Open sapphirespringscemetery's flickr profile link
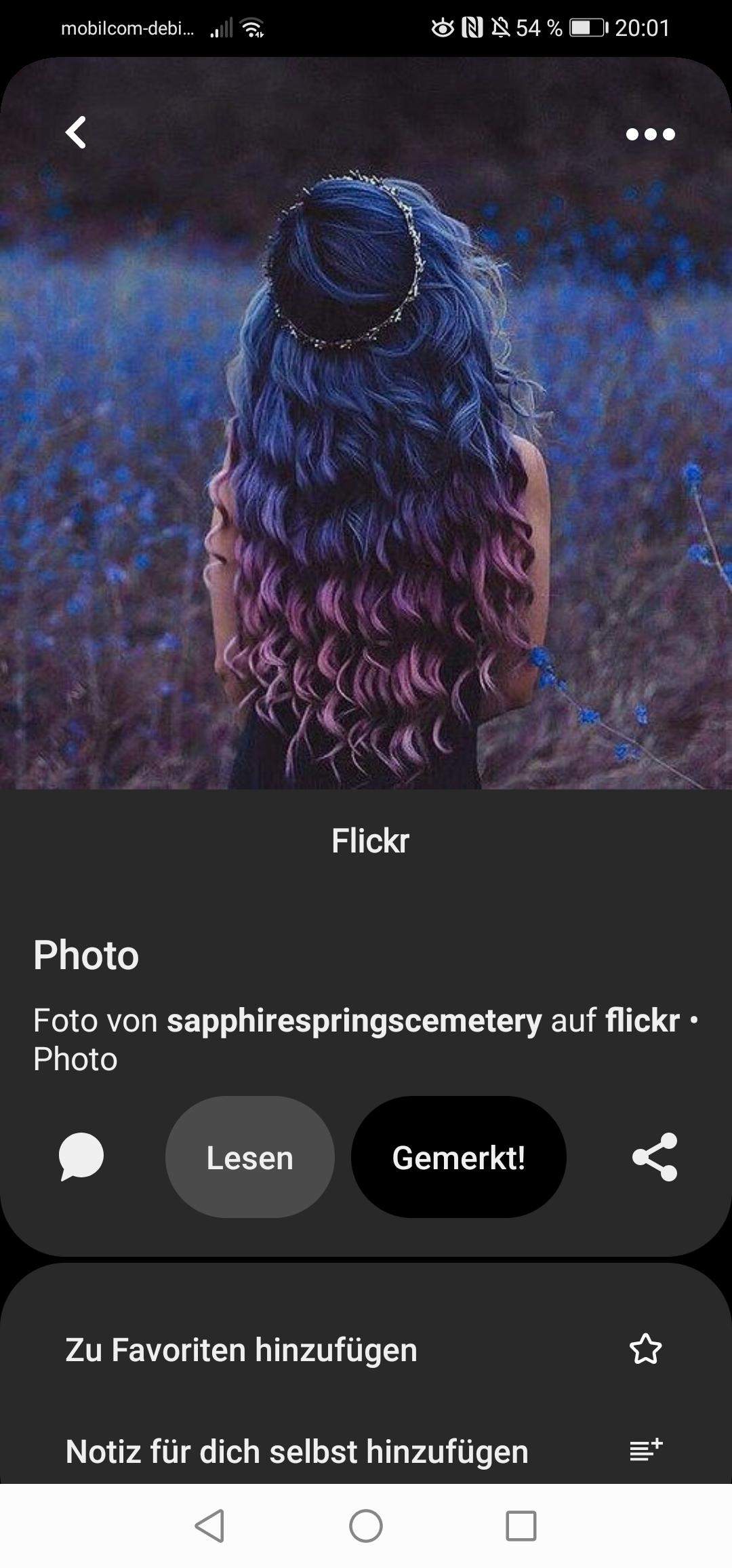 [x=352, y=1019]
